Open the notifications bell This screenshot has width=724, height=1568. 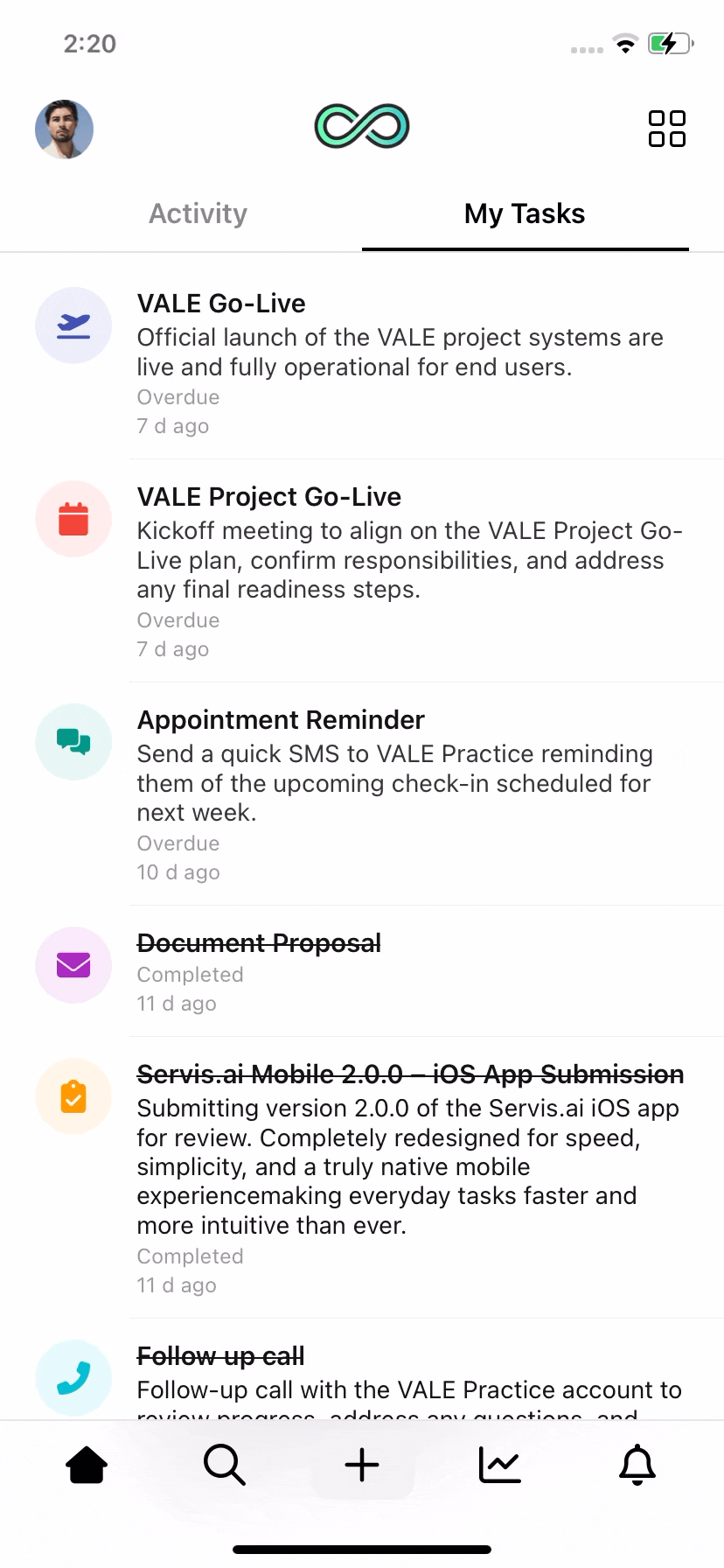pyautogui.click(x=637, y=1464)
